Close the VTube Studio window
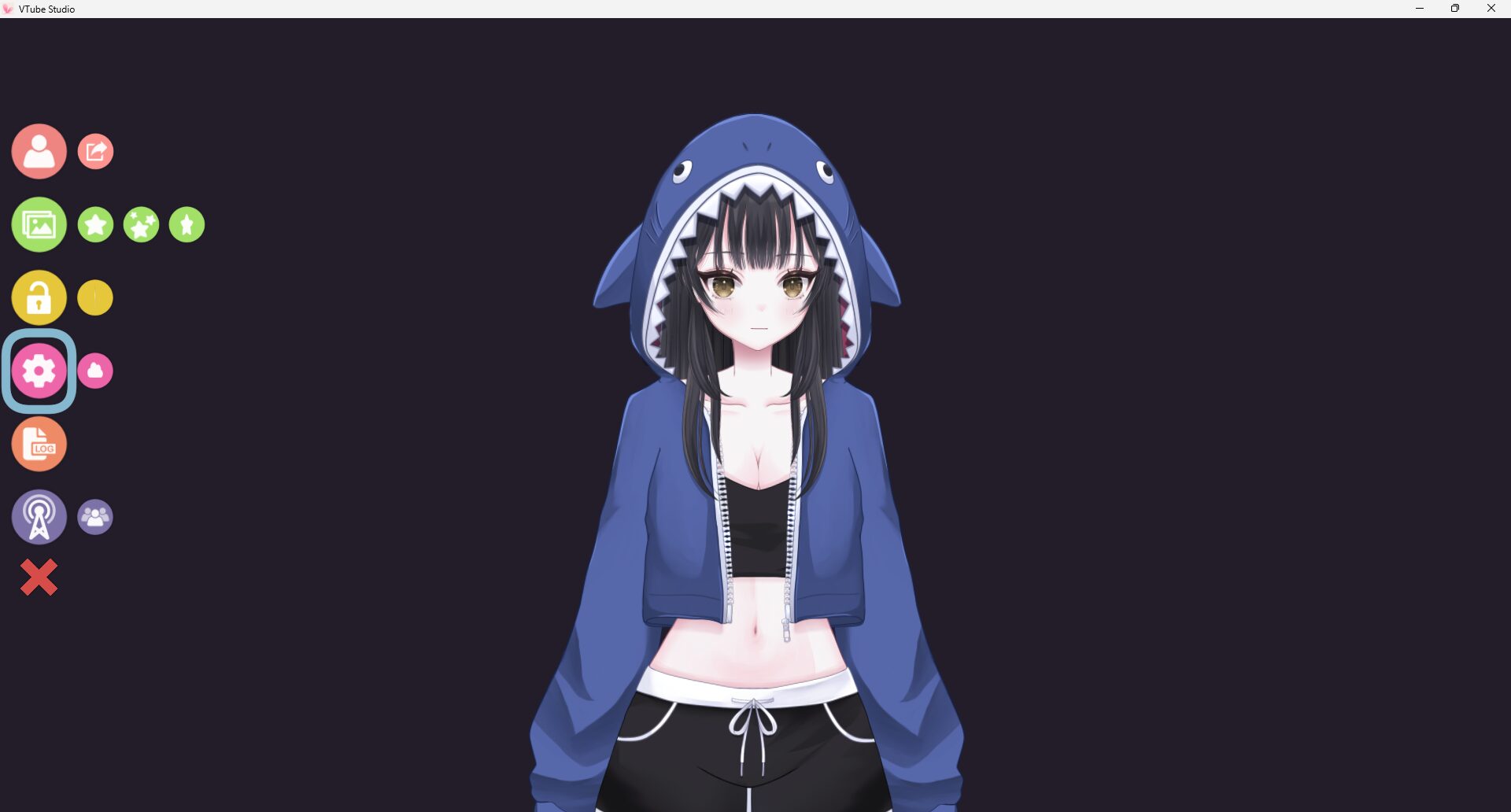1511x812 pixels. click(1491, 9)
